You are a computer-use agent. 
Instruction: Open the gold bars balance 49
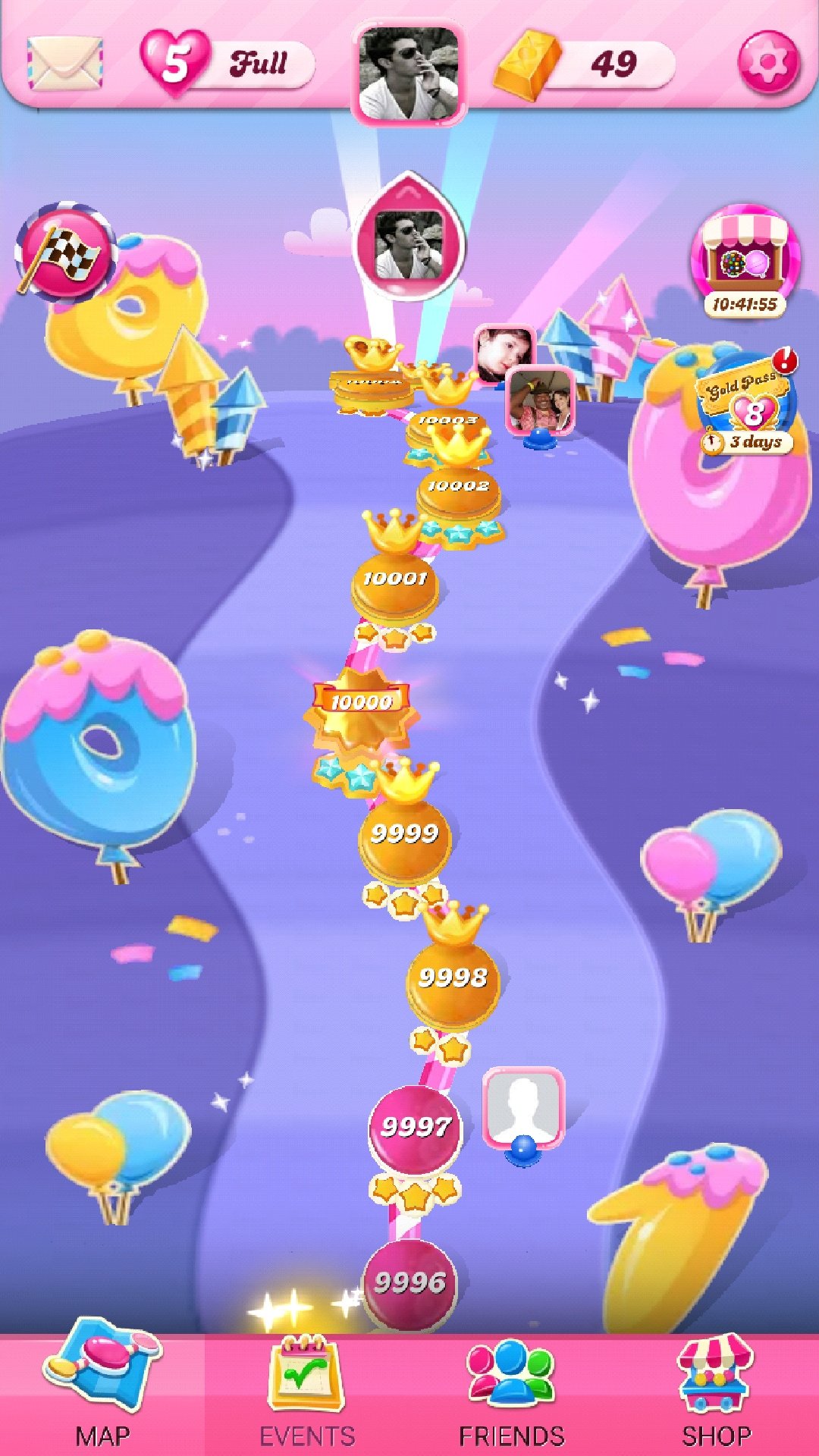(584, 64)
